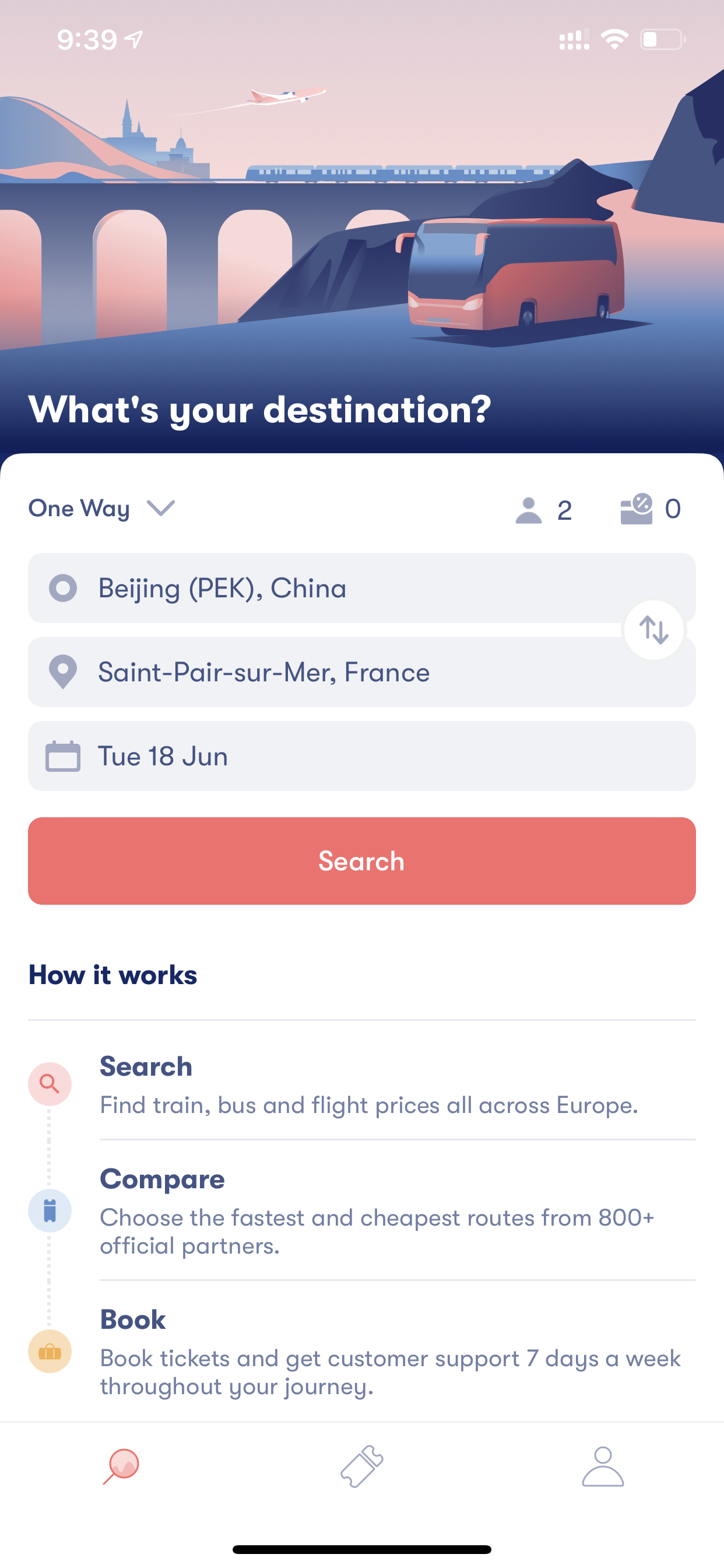Image resolution: width=724 pixels, height=1568 pixels.
Task: Pick a different date than Tue 18 Jun
Action: (x=362, y=756)
